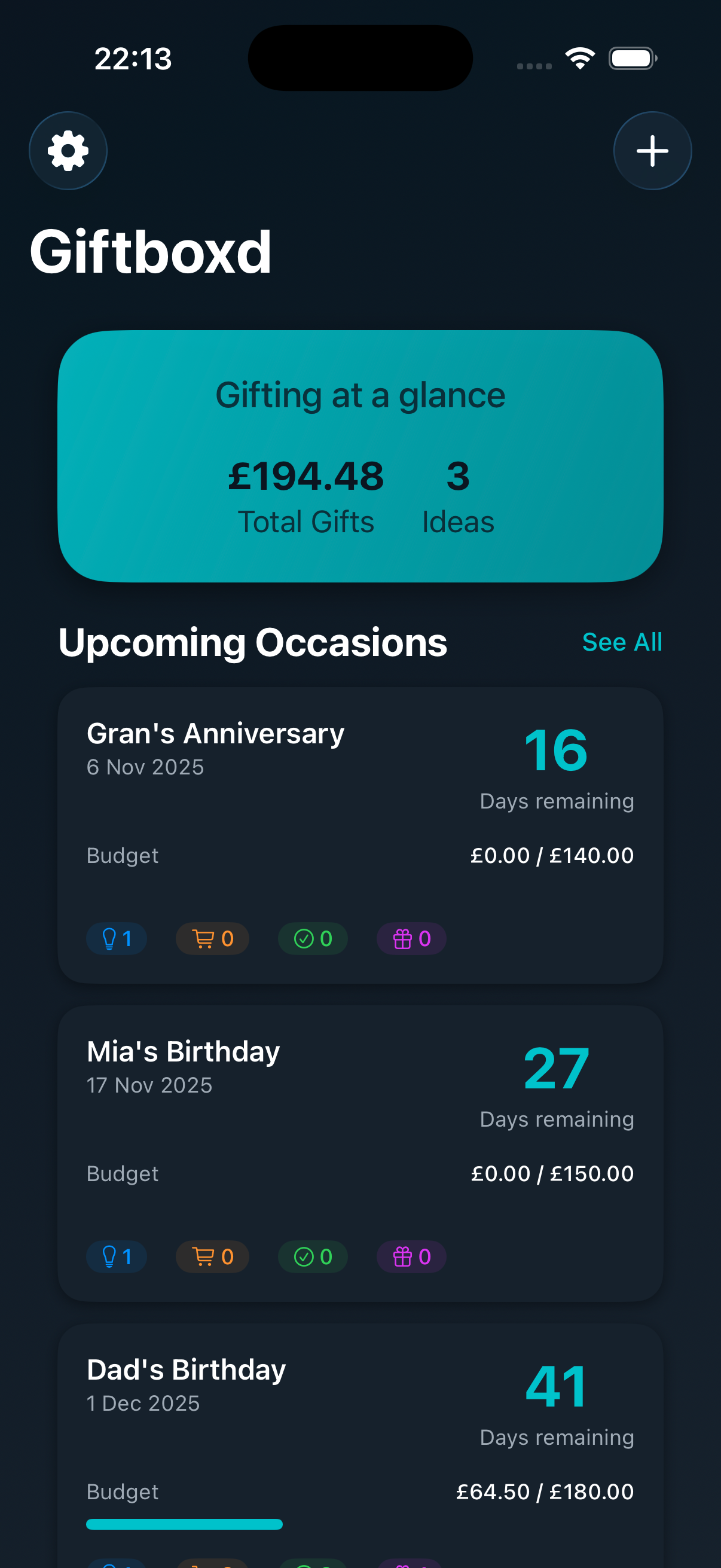Select the lightbulb ideas badge on Gran's Anniversary
The width and height of the screenshot is (721, 1568).
[116, 939]
